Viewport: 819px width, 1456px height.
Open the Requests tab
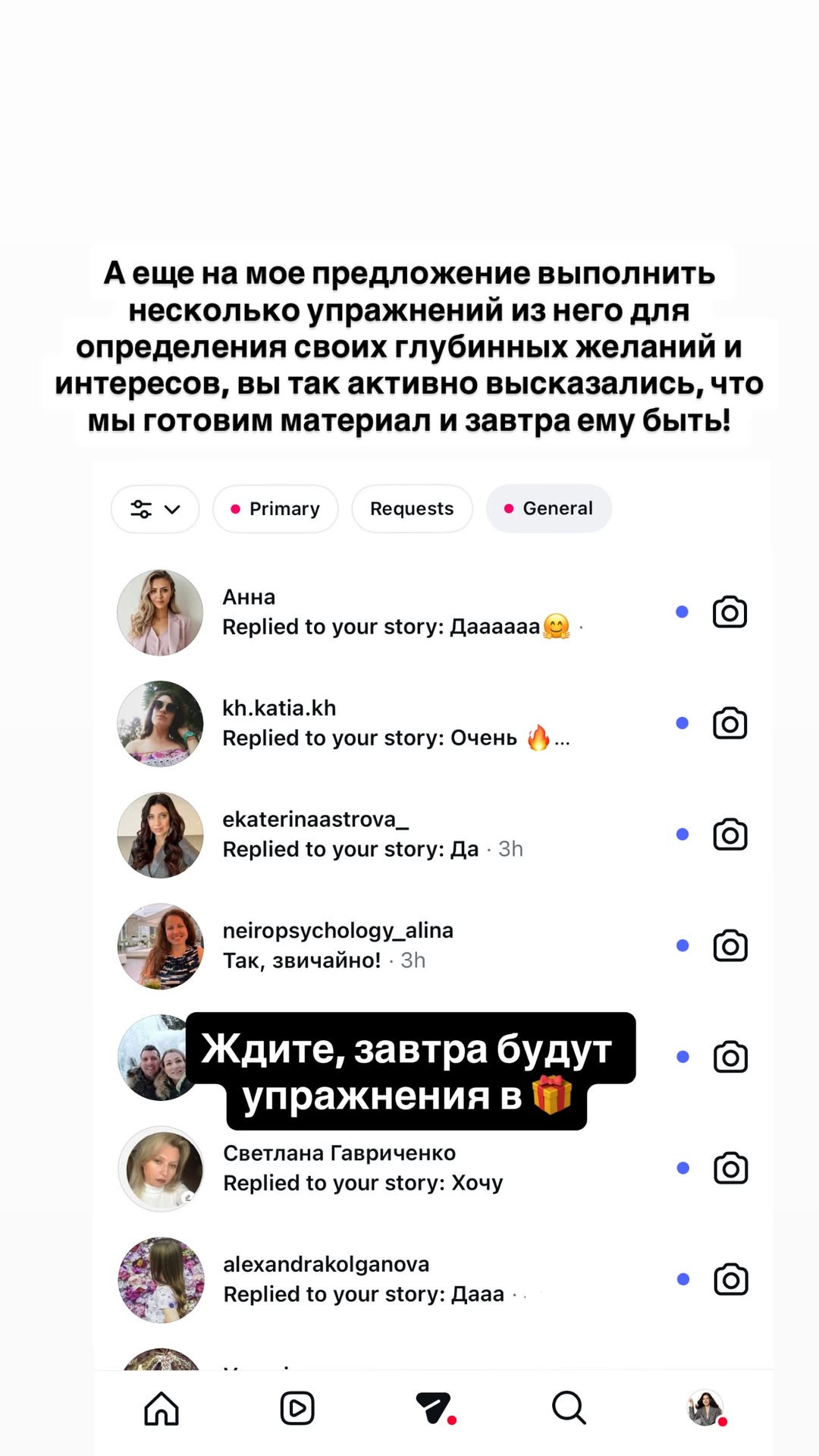click(x=412, y=508)
